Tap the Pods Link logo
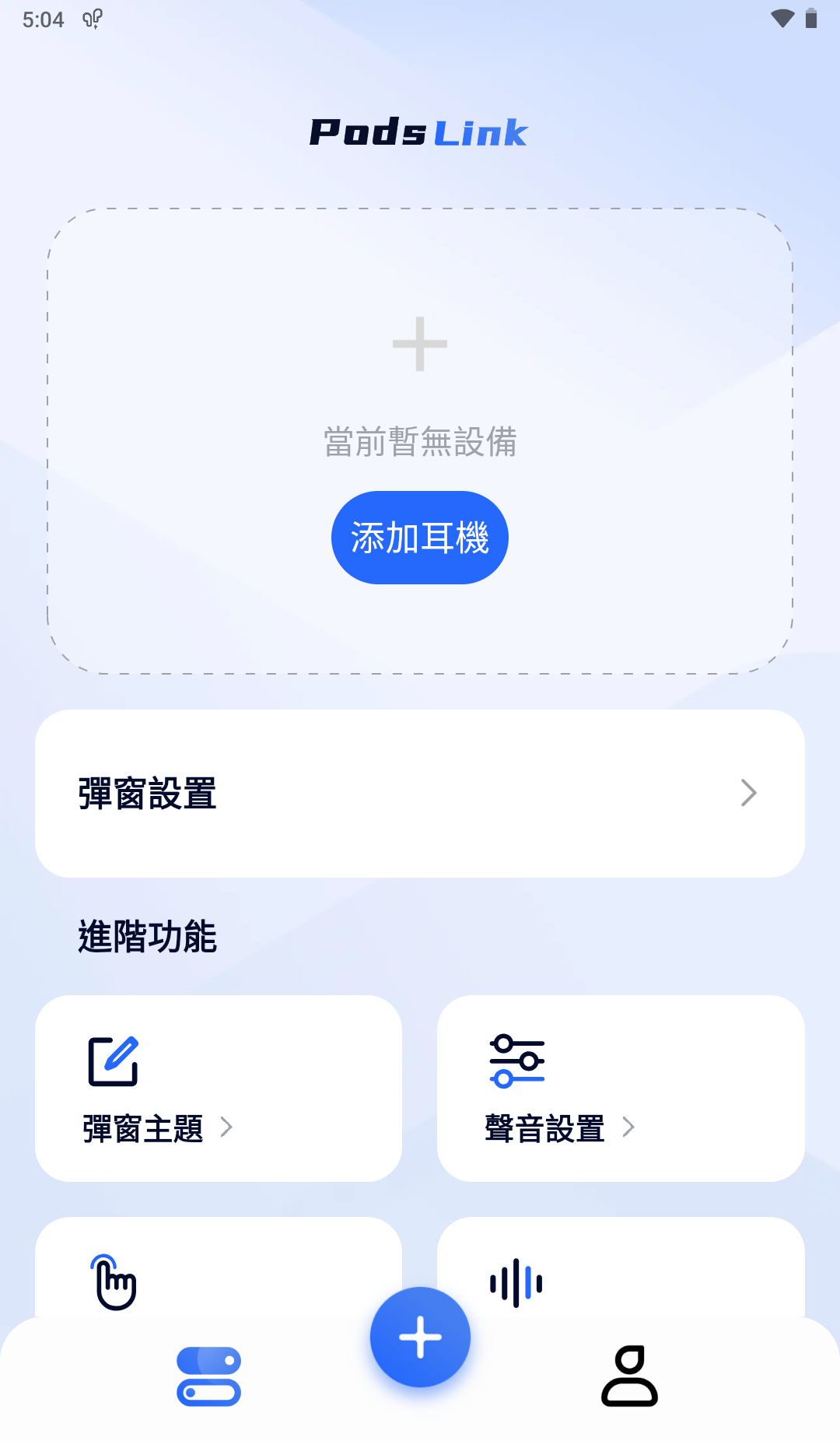840x1441 pixels. coord(418,131)
